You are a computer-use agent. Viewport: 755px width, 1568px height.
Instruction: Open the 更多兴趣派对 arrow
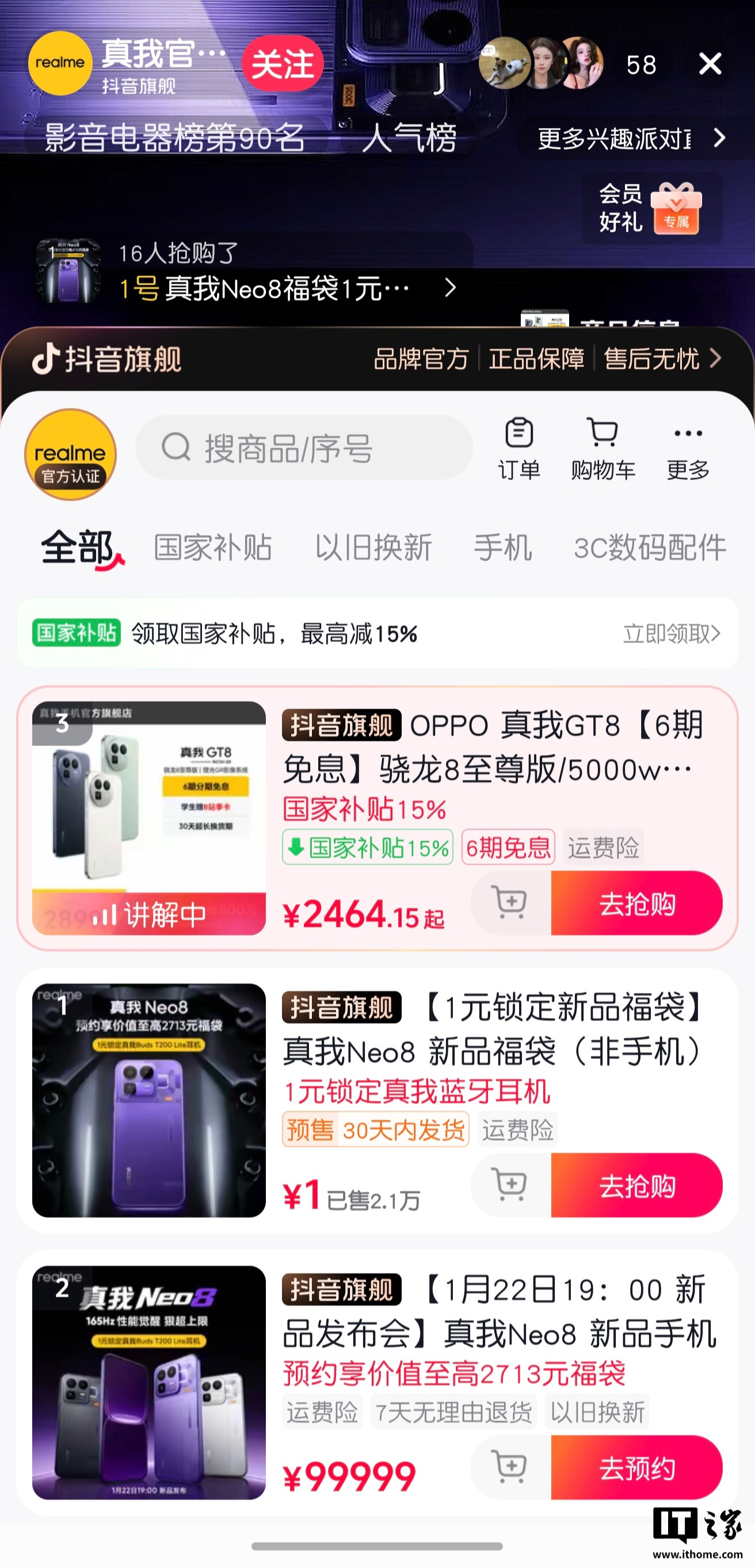[x=720, y=138]
